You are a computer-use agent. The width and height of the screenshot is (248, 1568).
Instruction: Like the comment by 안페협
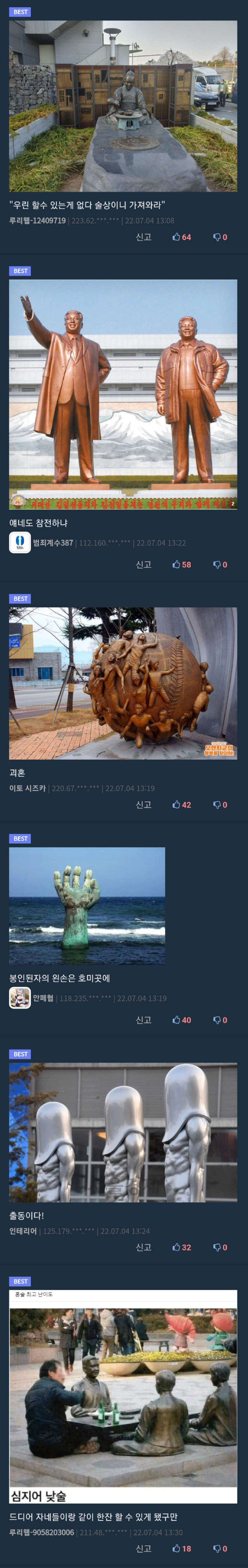click(x=181, y=1020)
